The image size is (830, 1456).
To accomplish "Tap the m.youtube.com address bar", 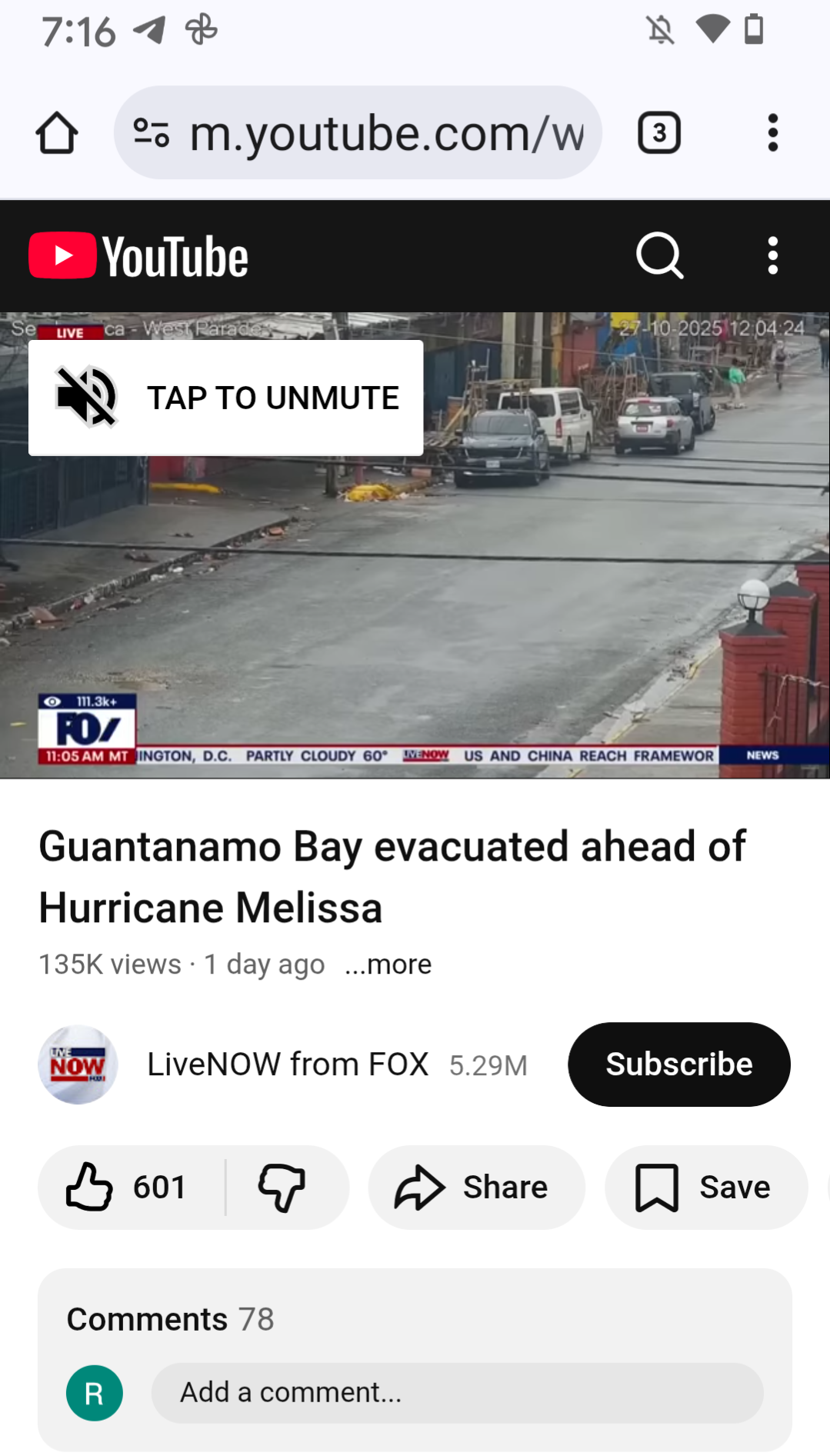I will [385, 133].
